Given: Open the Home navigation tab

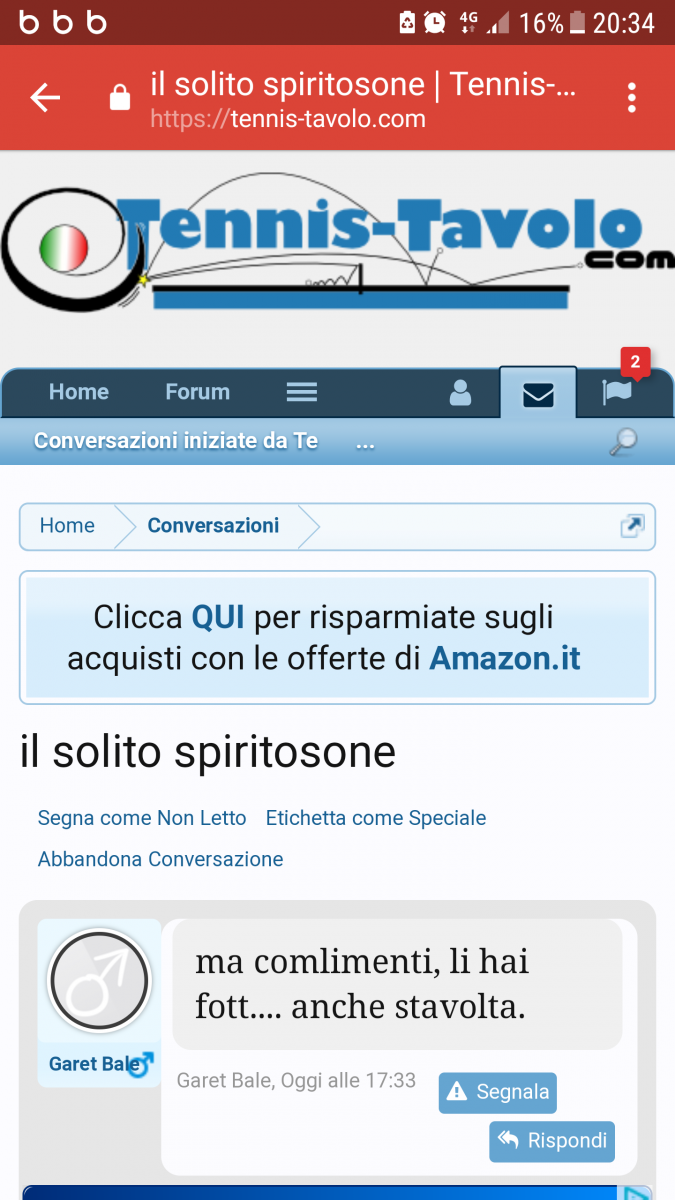Looking at the screenshot, I should pyautogui.click(x=79, y=392).
